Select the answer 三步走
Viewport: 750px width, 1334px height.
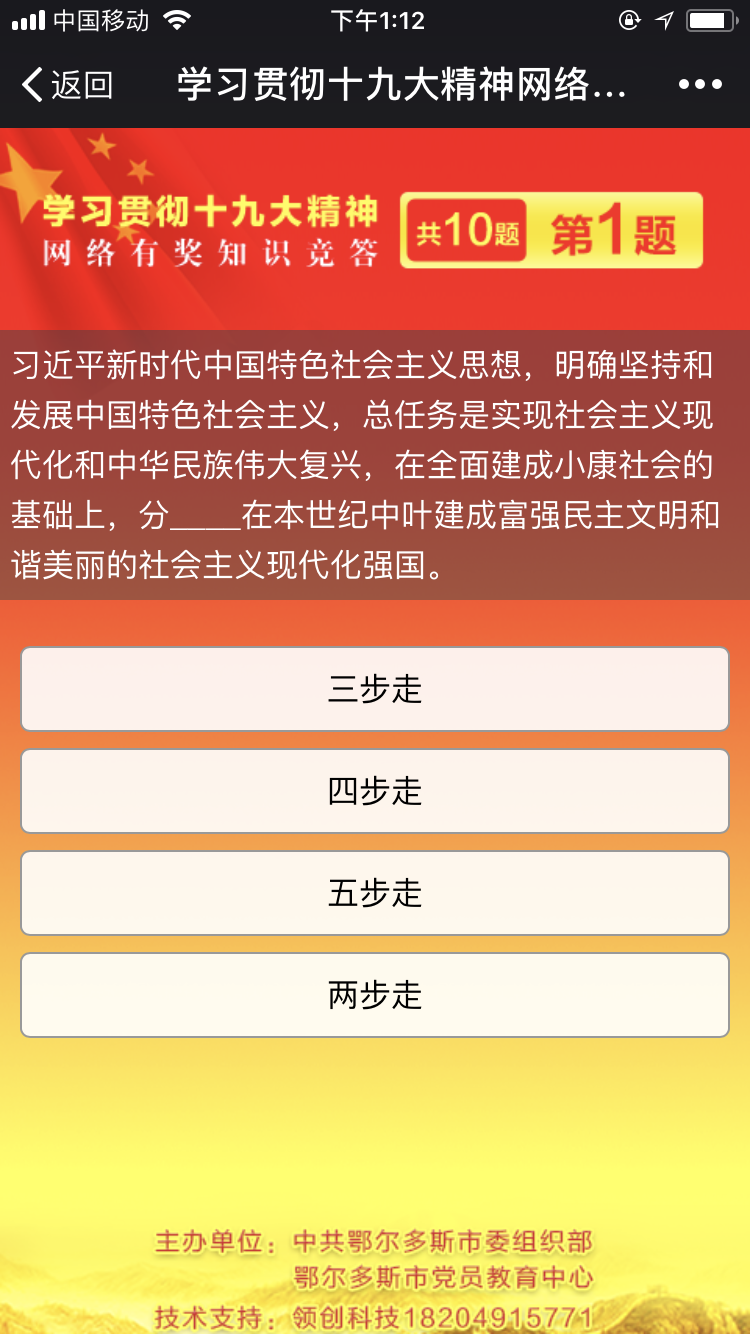tap(375, 689)
